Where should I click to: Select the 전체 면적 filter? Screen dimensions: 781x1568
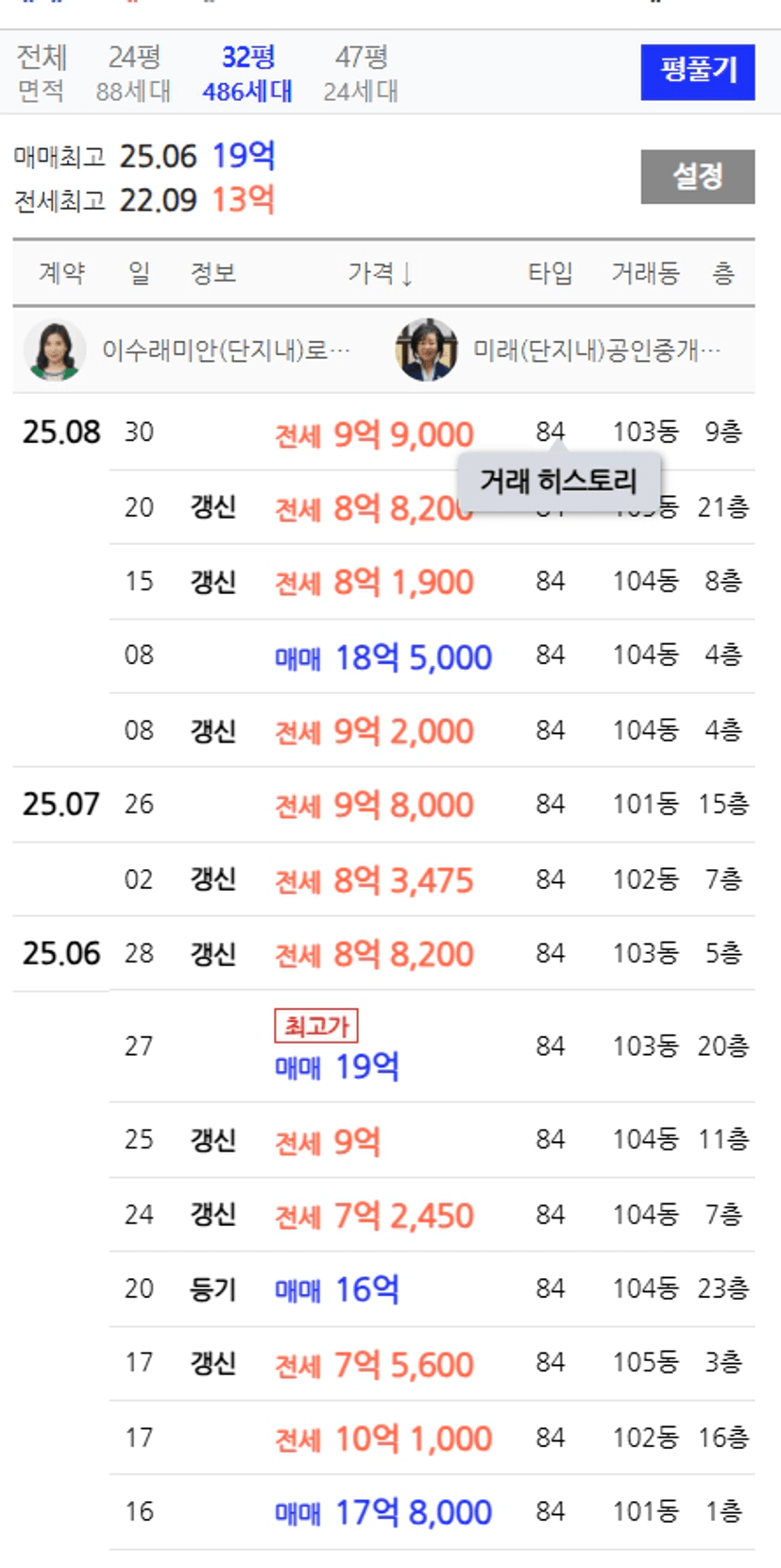click(x=42, y=73)
